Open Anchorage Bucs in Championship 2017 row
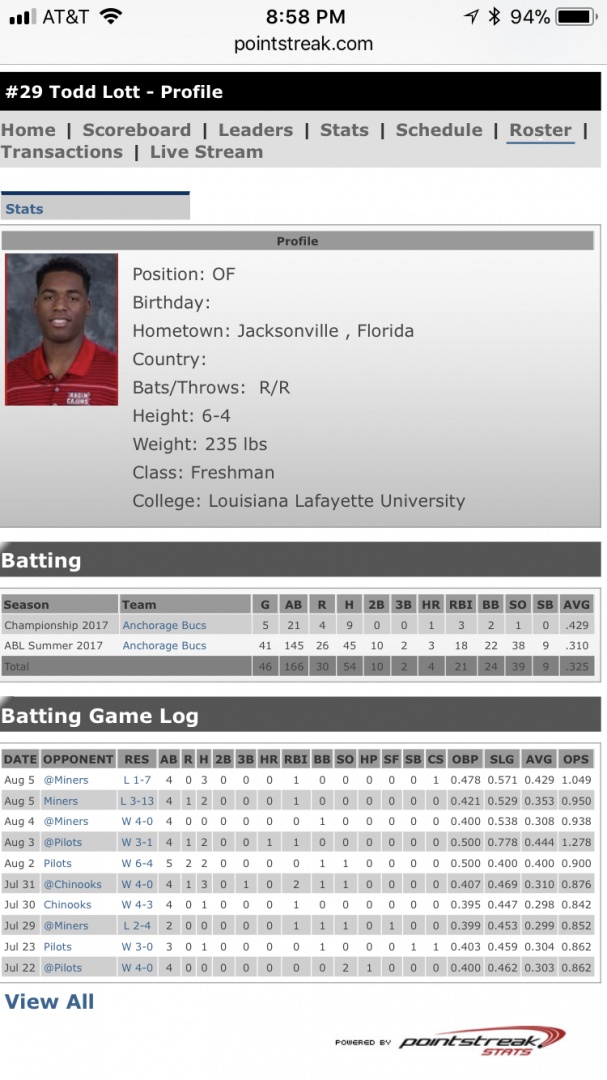 coord(164,625)
